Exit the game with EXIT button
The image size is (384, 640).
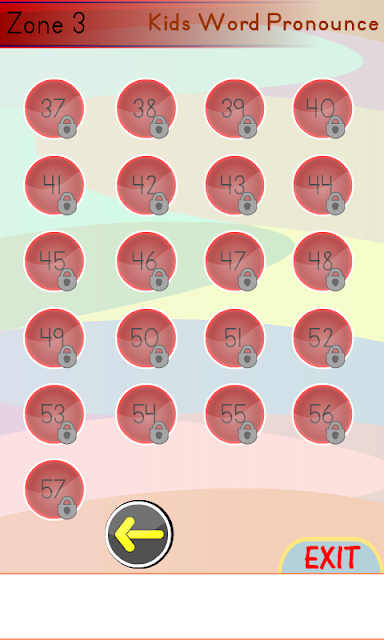click(x=332, y=556)
